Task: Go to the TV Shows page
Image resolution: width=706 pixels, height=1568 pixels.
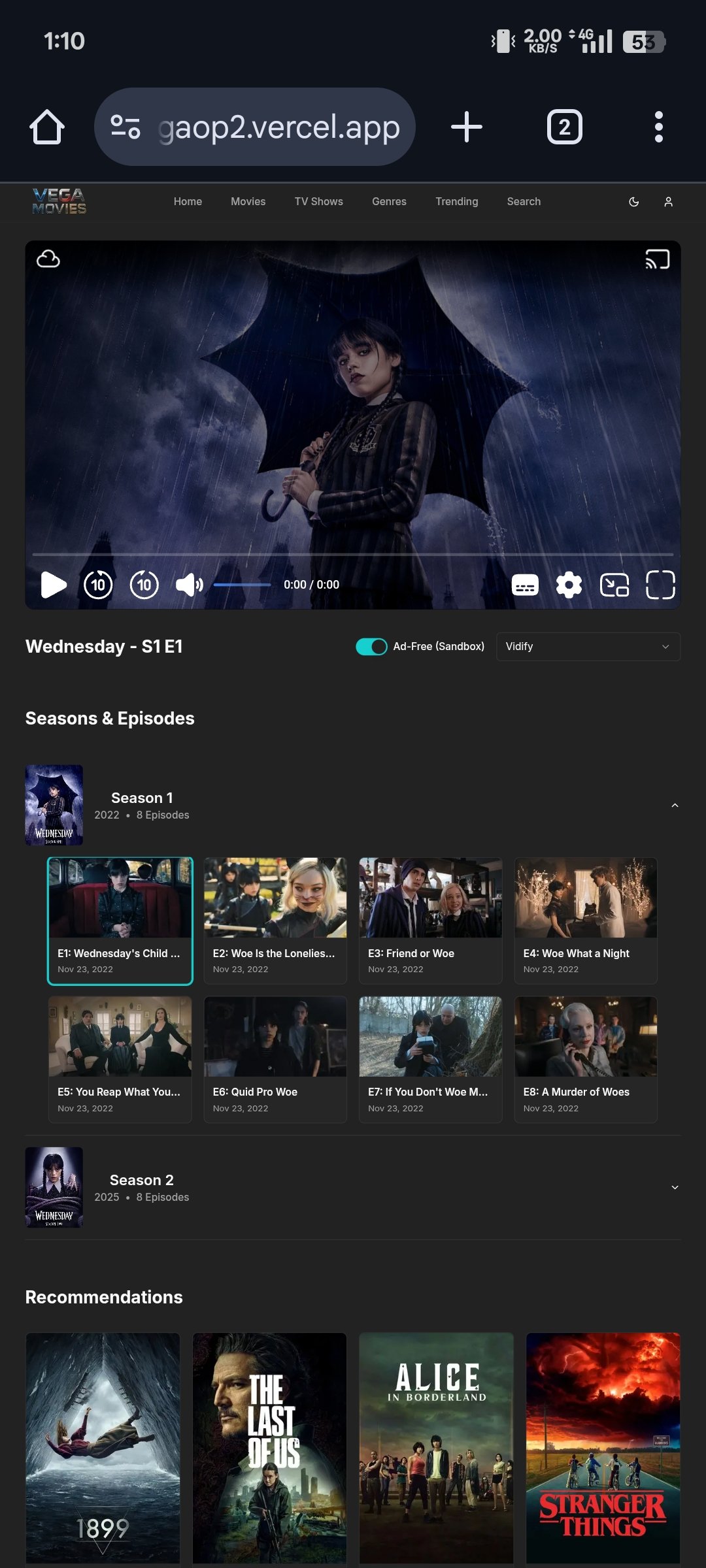Action: (x=318, y=202)
